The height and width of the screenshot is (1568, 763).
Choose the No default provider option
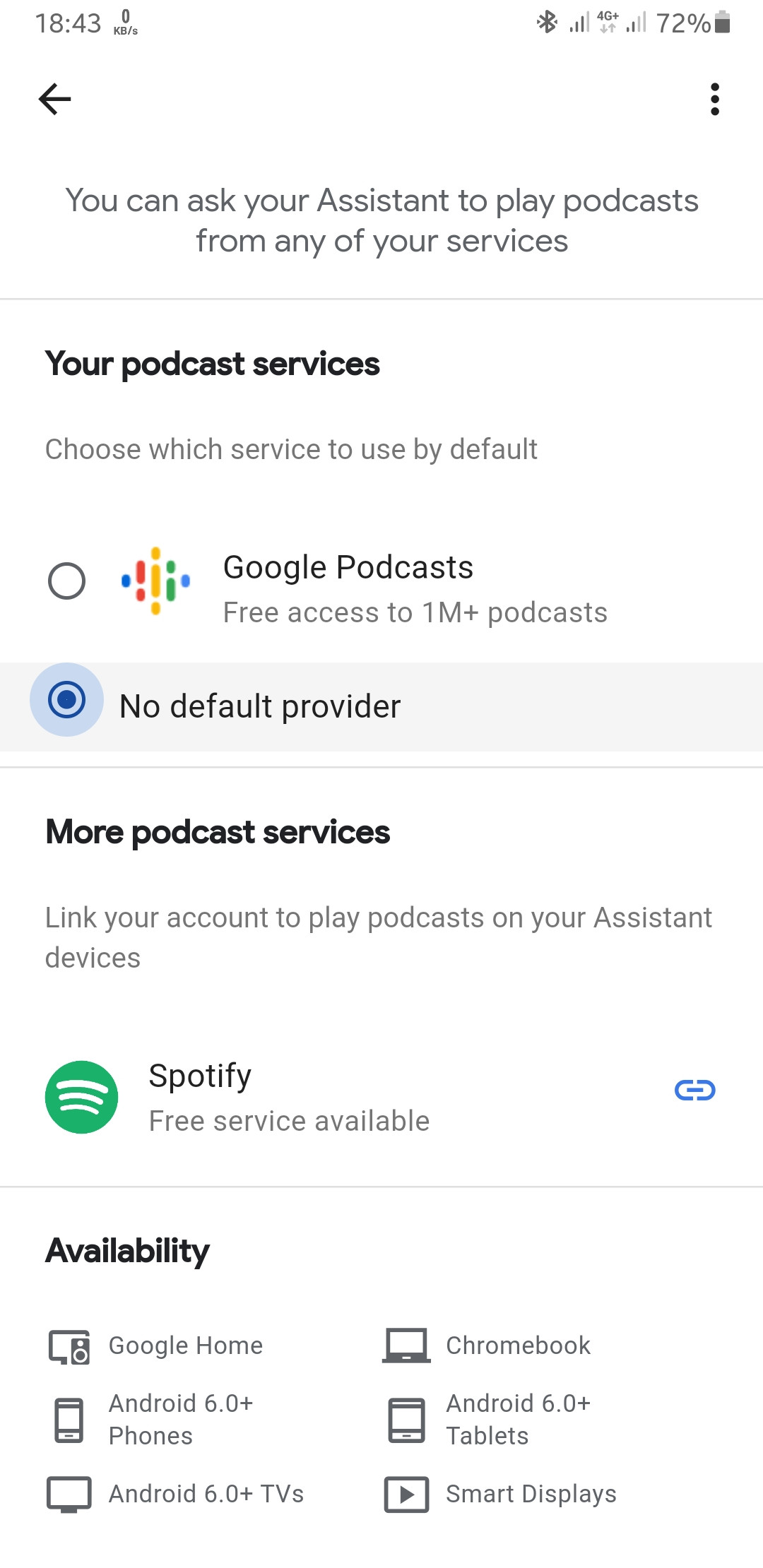click(67, 700)
